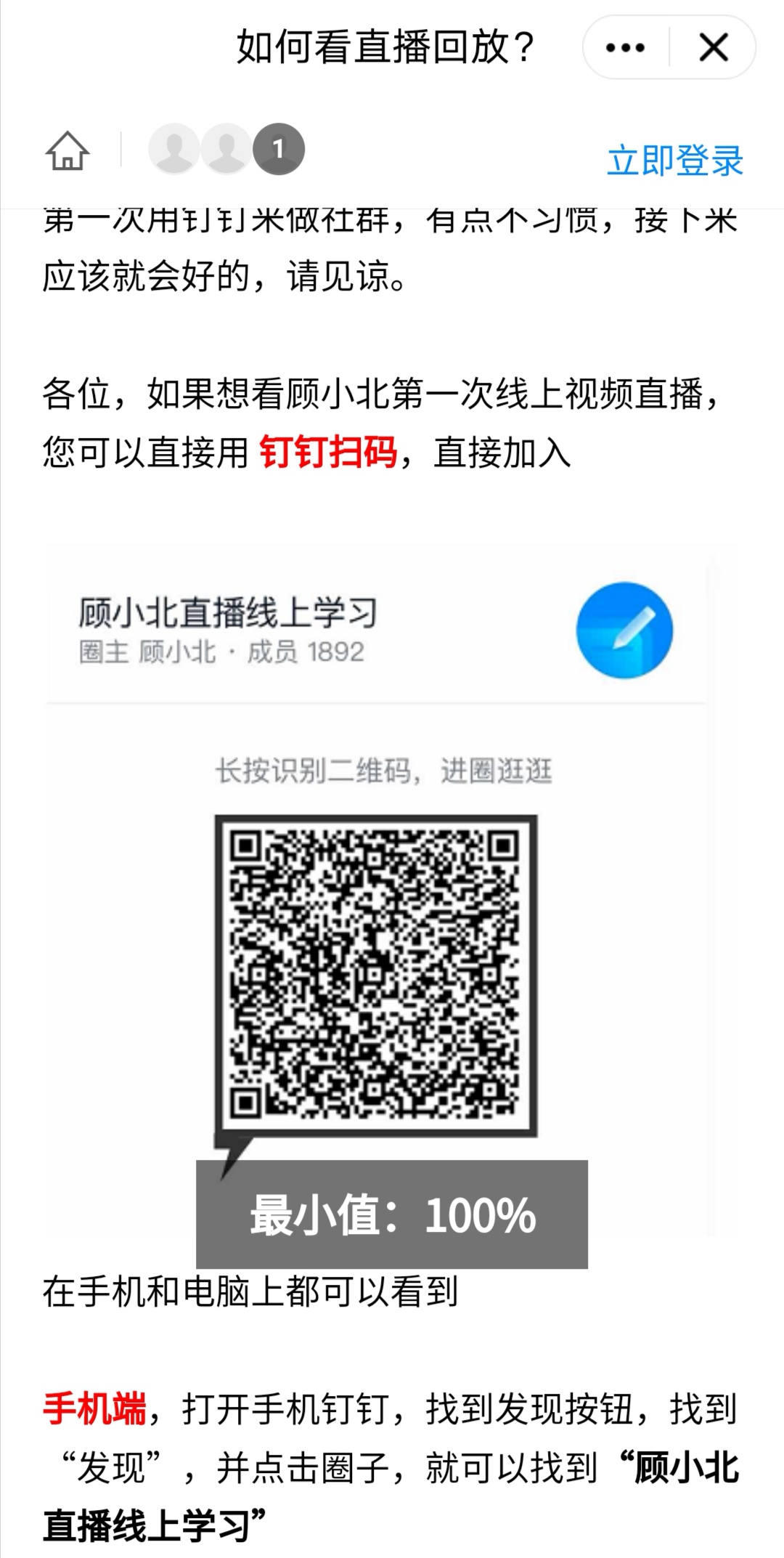784x1558 pixels.
Task: View the member avatars list
Action: [226, 150]
